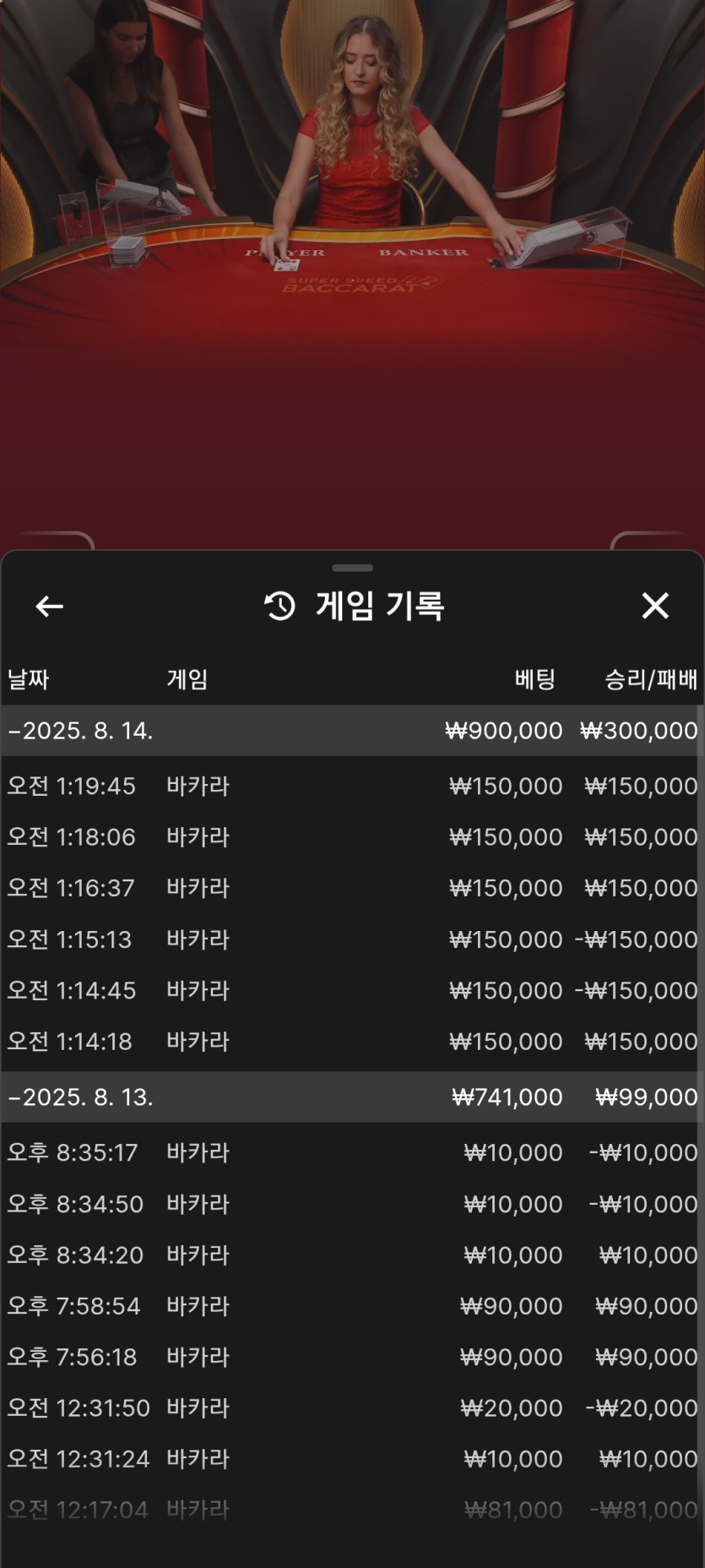Open the 오후 8:34:50 바카라 record
This screenshot has height=1568, width=705.
pyautogui.click(x=352, y=1204)
